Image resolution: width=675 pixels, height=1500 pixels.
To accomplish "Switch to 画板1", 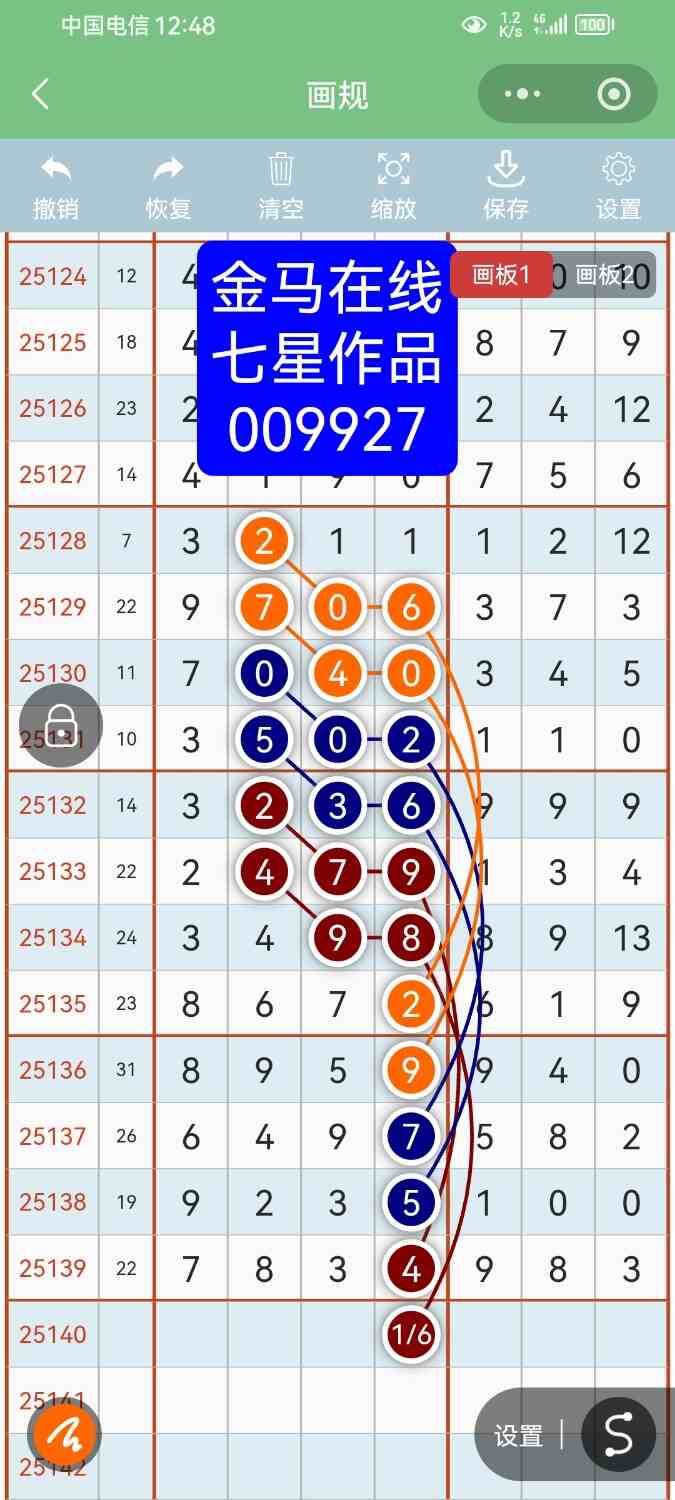I will 501,275.
